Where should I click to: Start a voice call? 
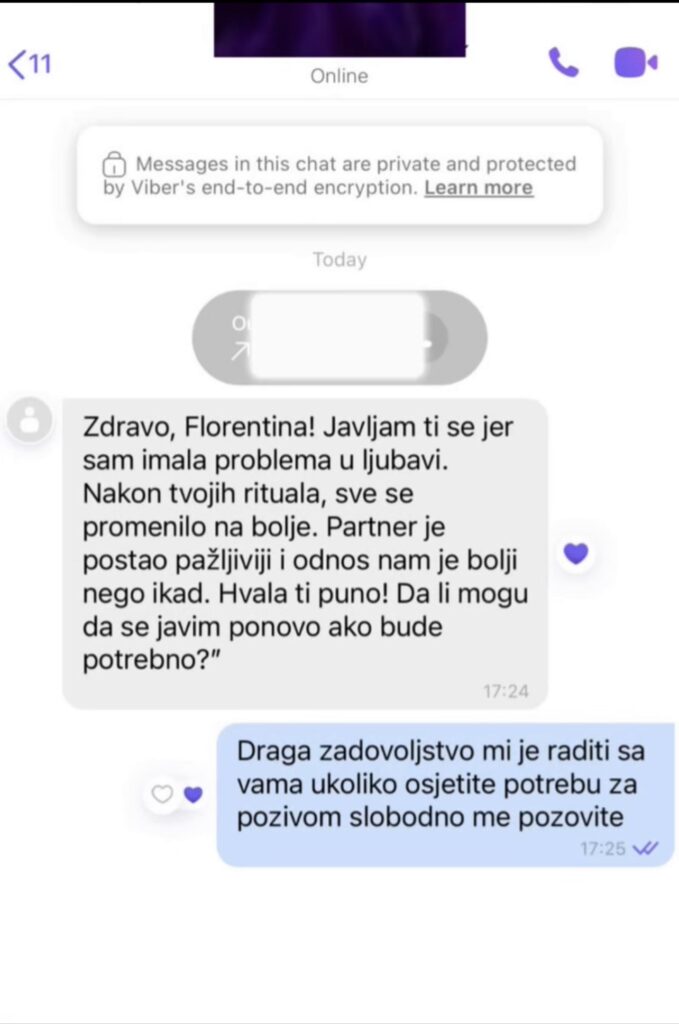pos(563,62)
